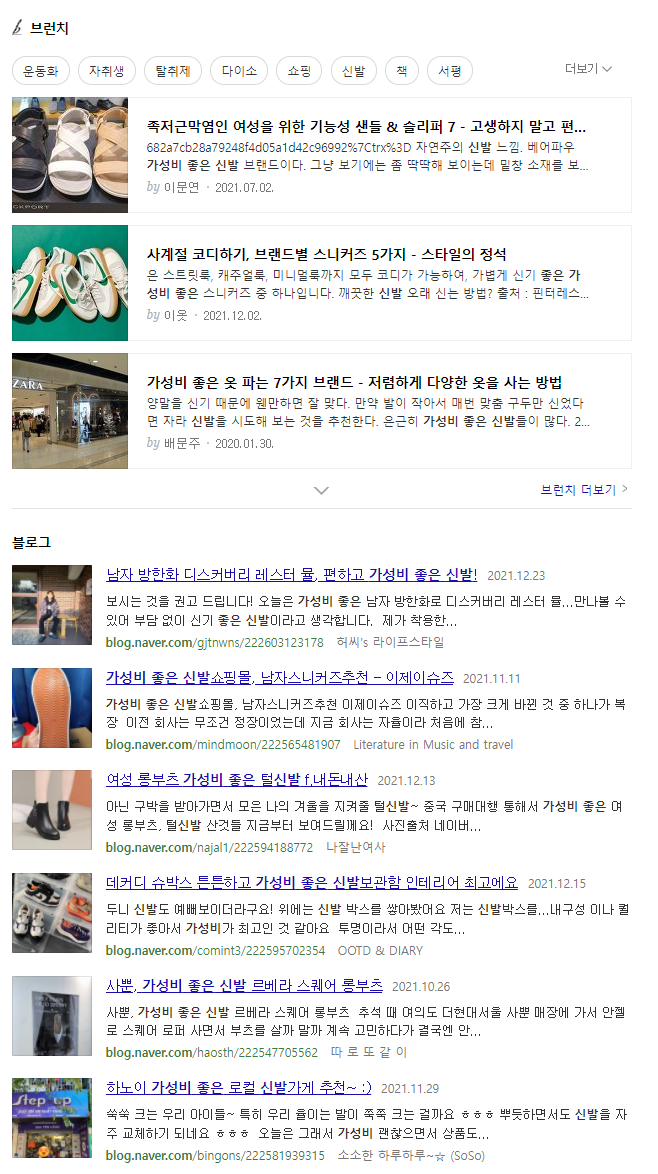658x1174 pixels.
Task: Open the 가성비 좋은 신발쇼핑몰 이제이슈즈 post
Action: tap(280, 678)
